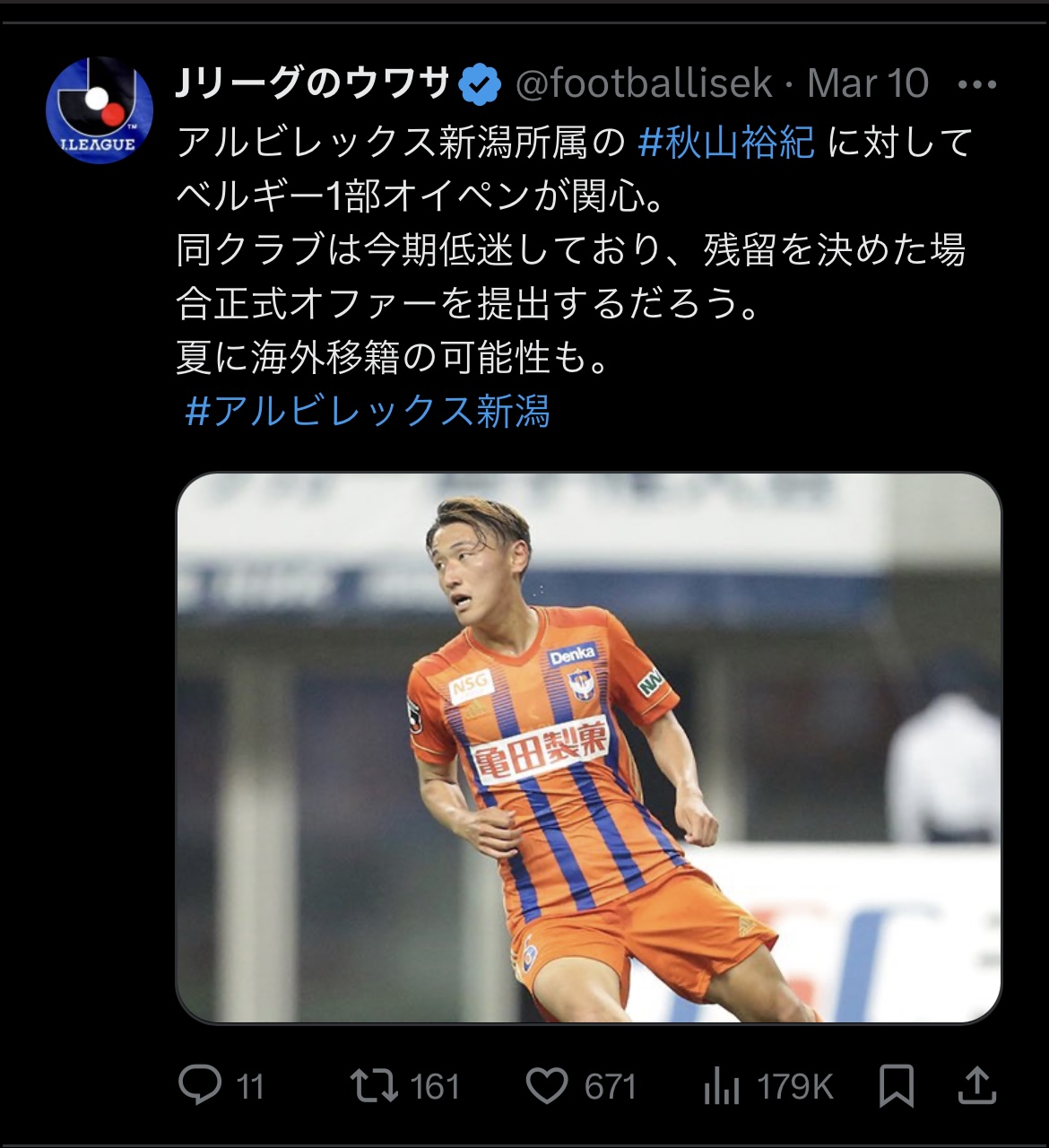Bookmark this tweet

[x=896, y=1086]
